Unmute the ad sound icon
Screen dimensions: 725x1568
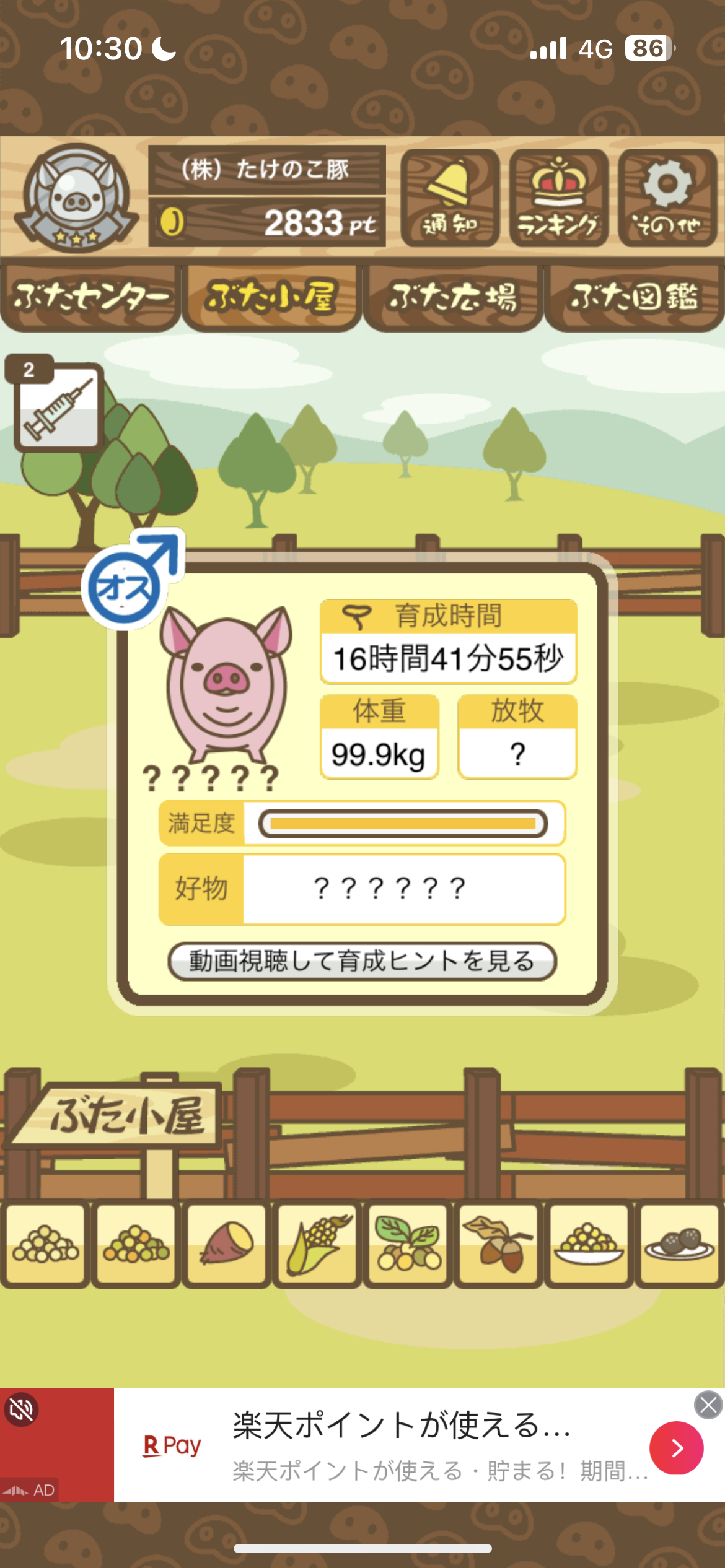[x=22, y=1410]
